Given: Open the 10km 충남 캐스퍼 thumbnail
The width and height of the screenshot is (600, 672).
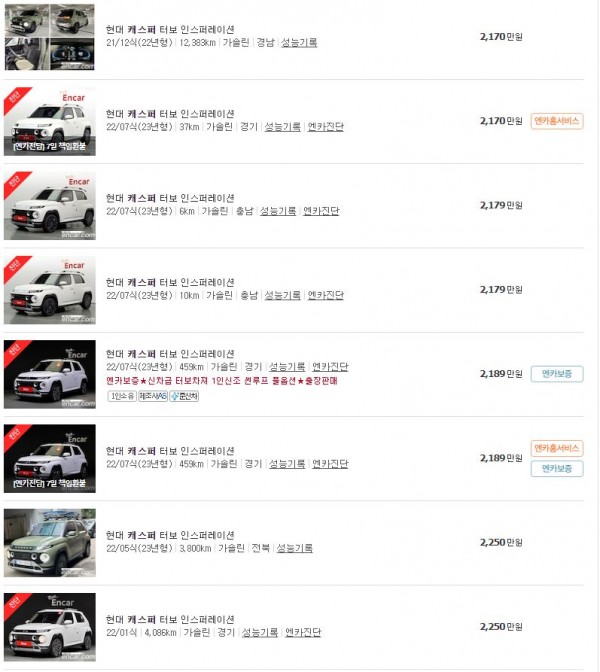Looking at the screenshot, I should (x=50, y=290).
